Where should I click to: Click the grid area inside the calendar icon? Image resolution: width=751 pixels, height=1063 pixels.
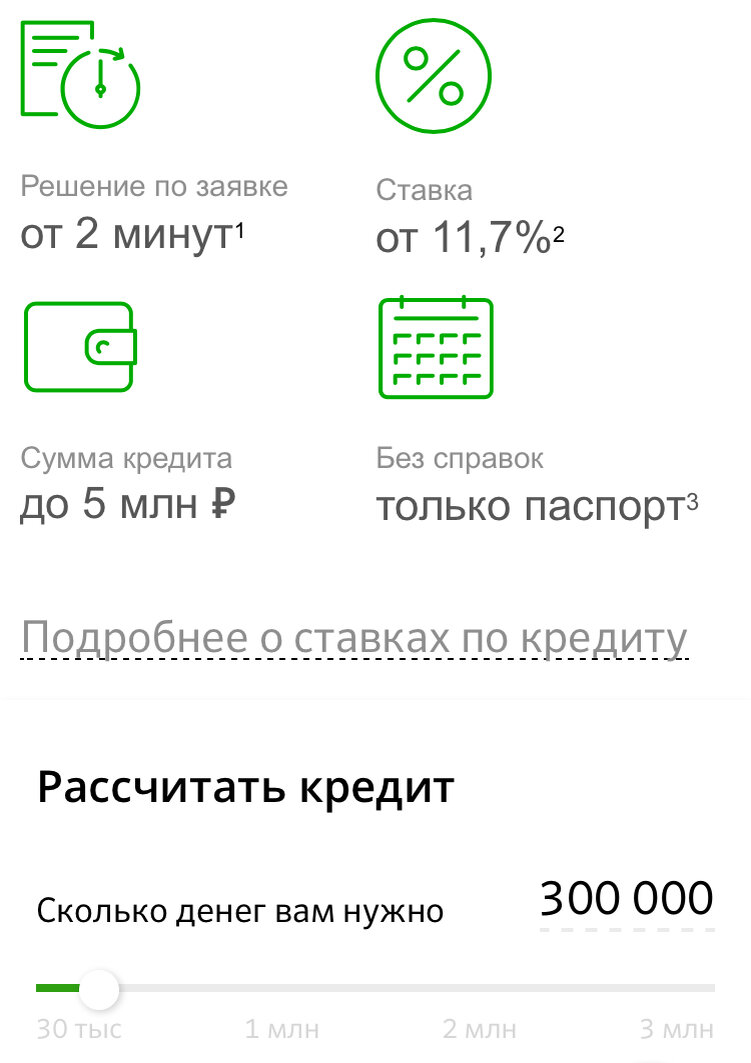pos(436,358)
